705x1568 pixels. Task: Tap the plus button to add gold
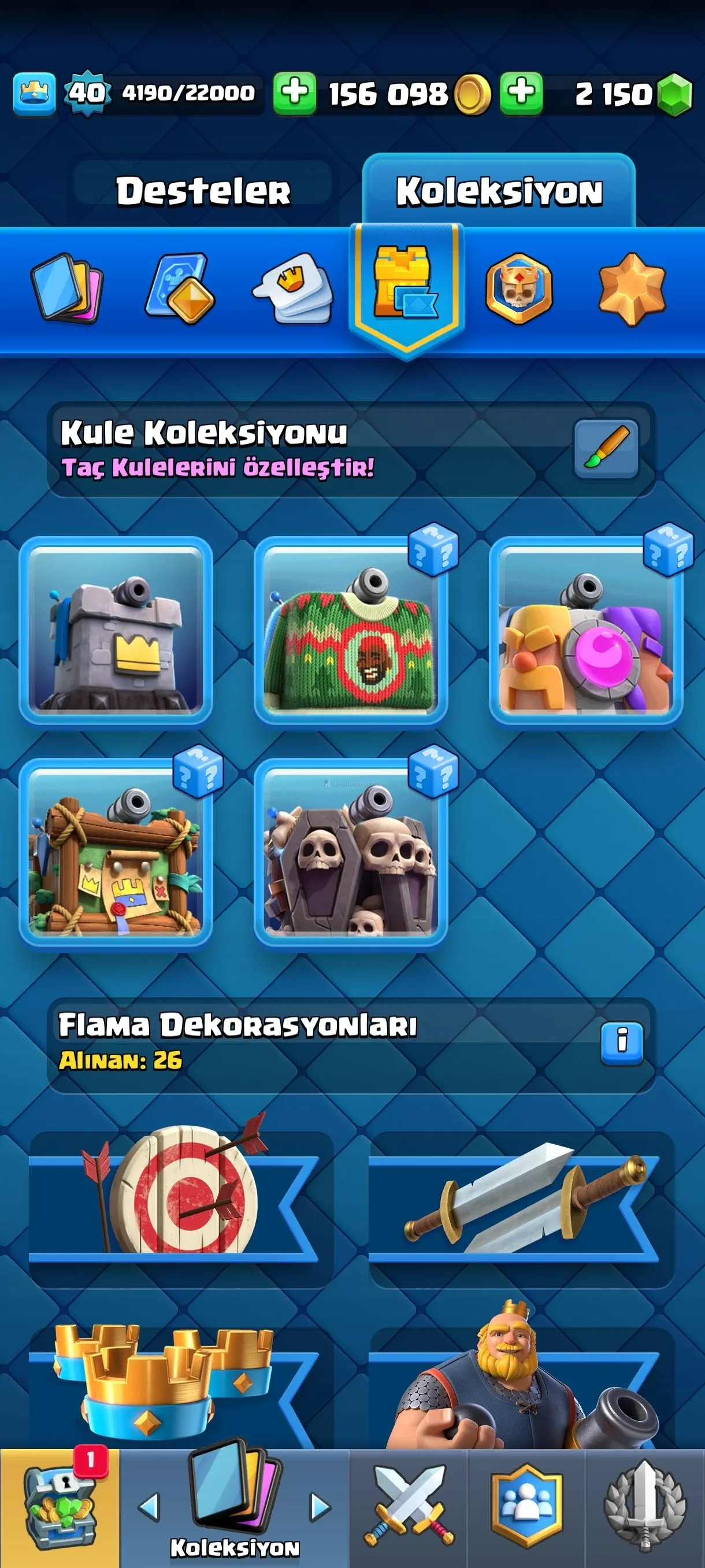click(294, 94)
